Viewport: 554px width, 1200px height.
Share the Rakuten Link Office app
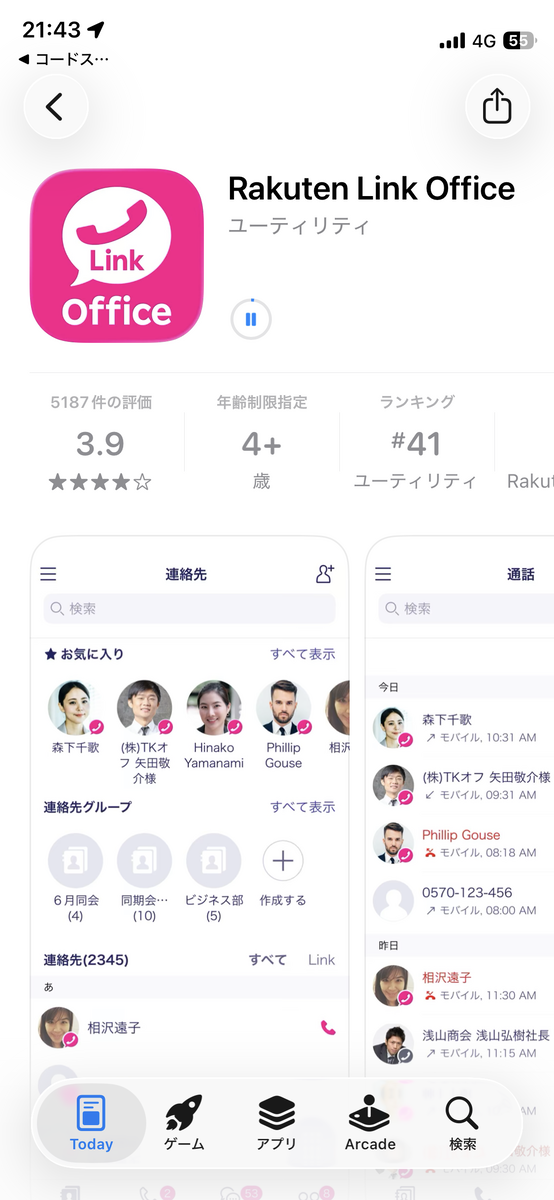point(497,107)
